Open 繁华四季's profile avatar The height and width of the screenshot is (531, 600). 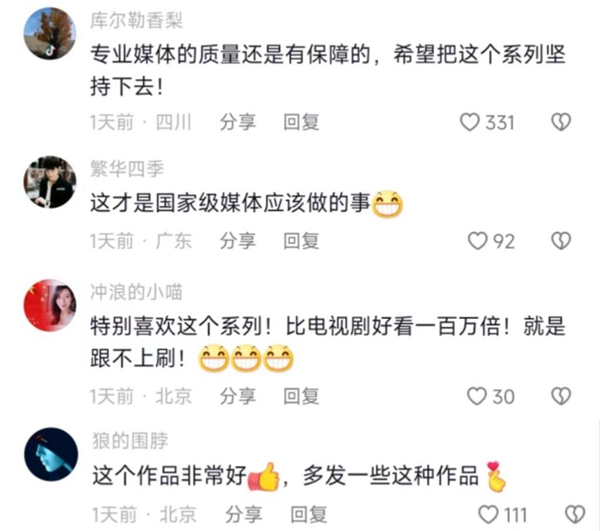(x=50, y=181)
